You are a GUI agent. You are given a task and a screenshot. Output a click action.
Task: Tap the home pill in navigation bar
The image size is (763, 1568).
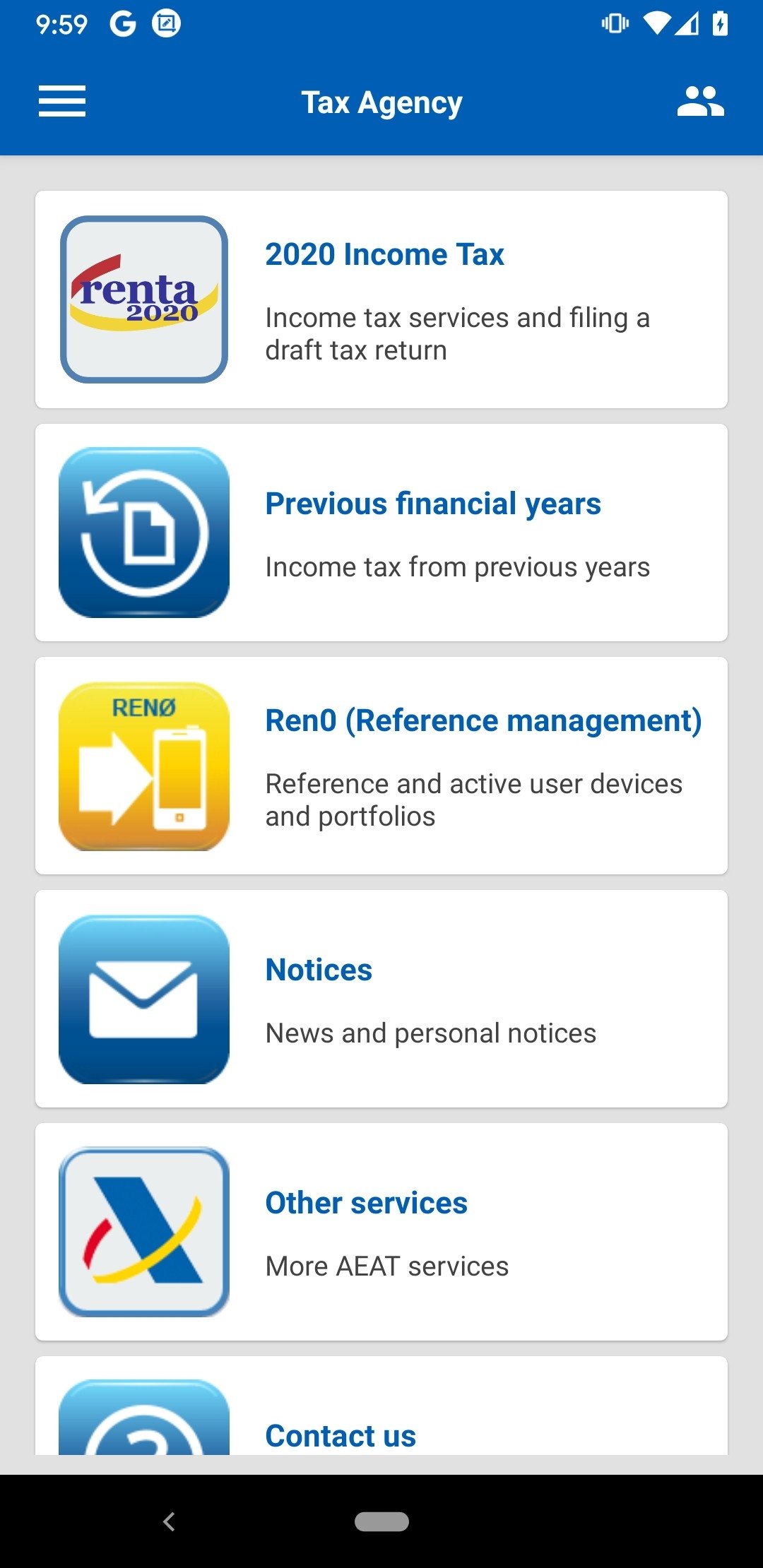(381, 1521)
